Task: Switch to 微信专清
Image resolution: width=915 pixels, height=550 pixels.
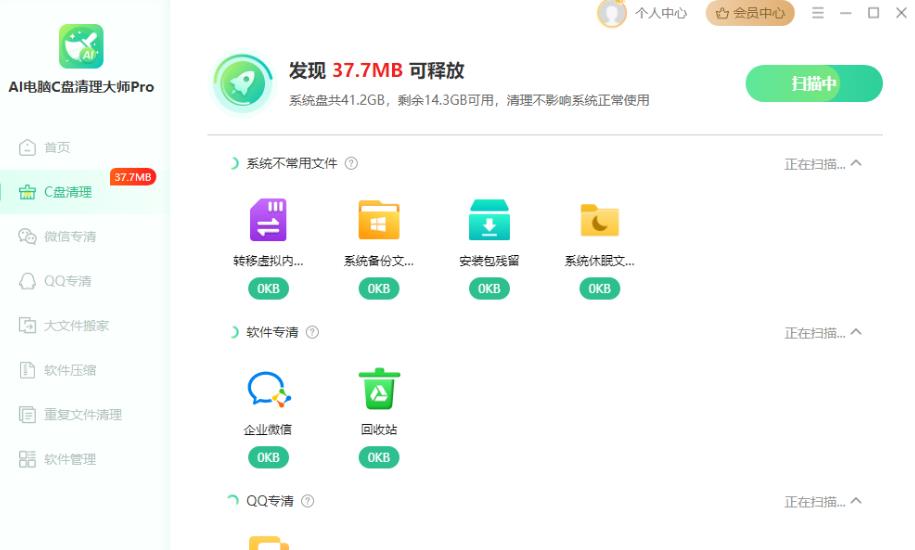Action: click(x=70, y=237)
